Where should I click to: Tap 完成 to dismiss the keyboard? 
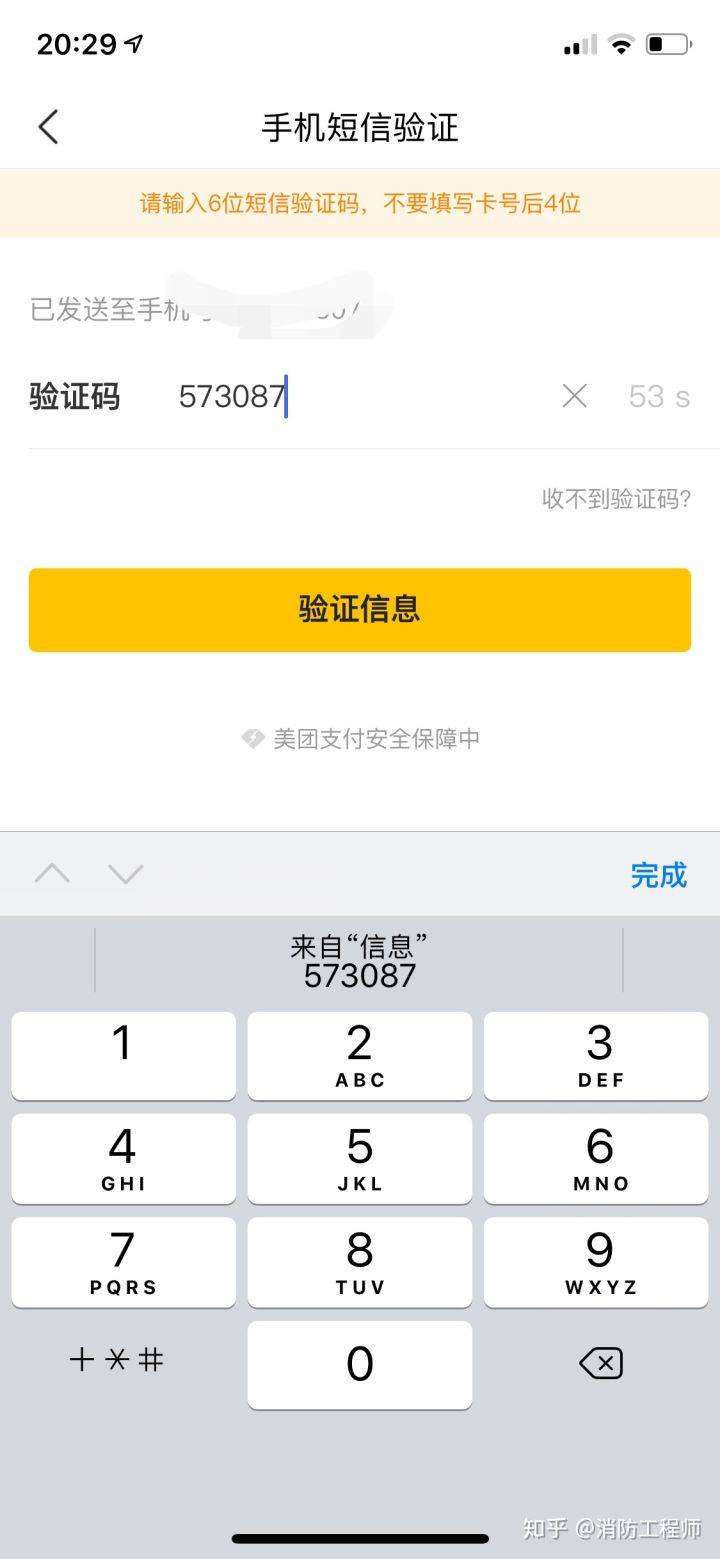660,875
